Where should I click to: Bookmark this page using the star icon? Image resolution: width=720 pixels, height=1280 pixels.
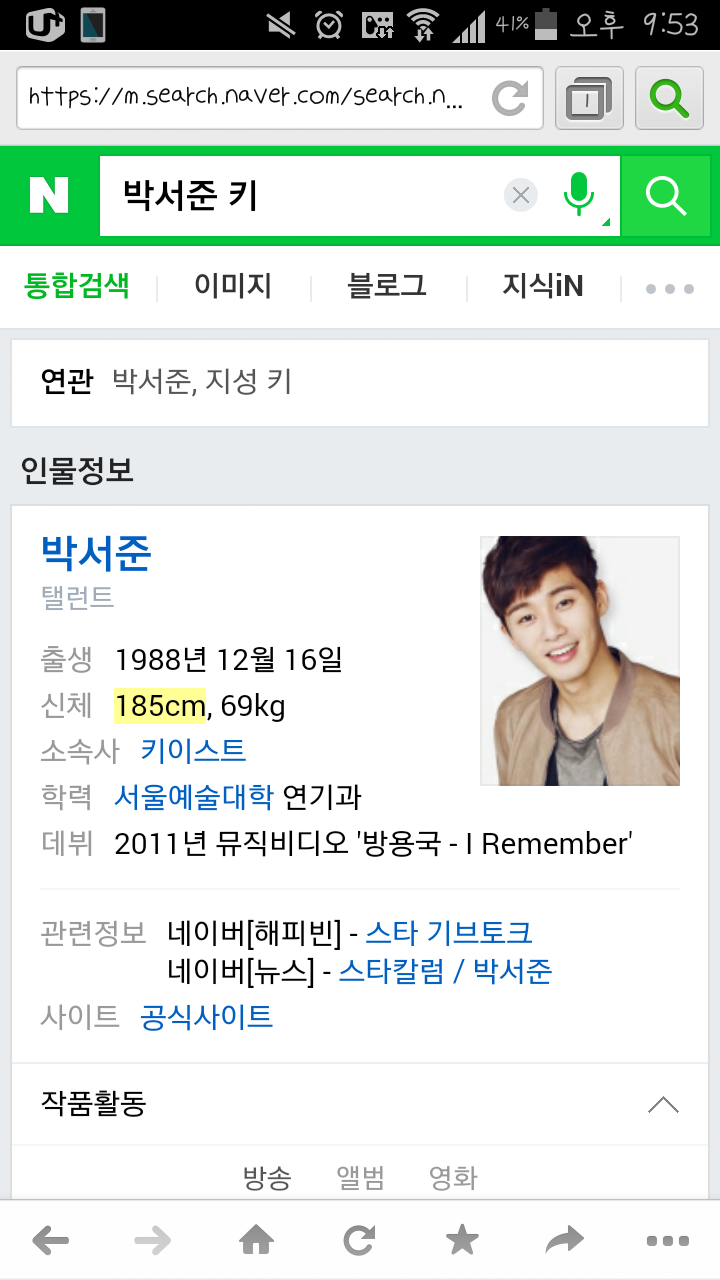[x=462, y=1239]
